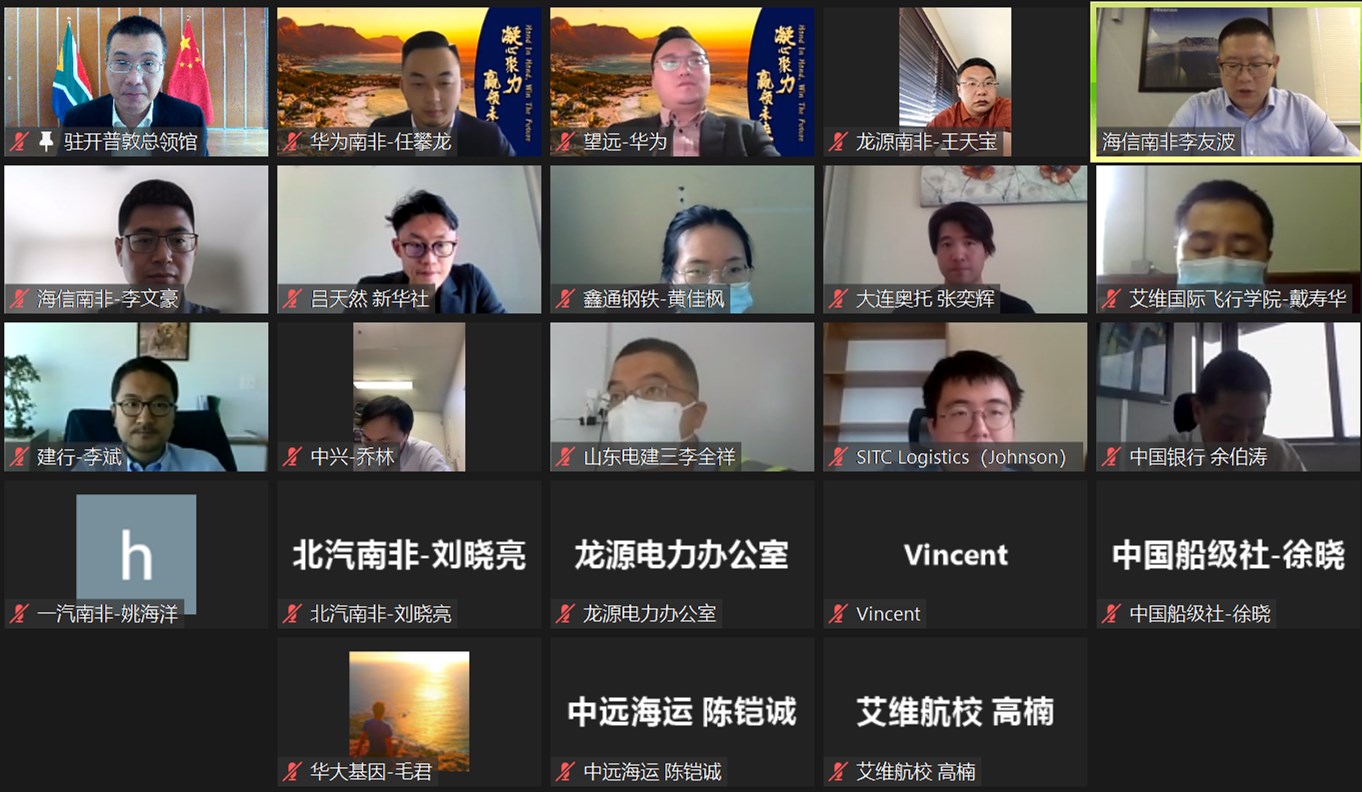
Task: Open the active speaker 海信南非李友波 tile
Action: coord(1226,82)
